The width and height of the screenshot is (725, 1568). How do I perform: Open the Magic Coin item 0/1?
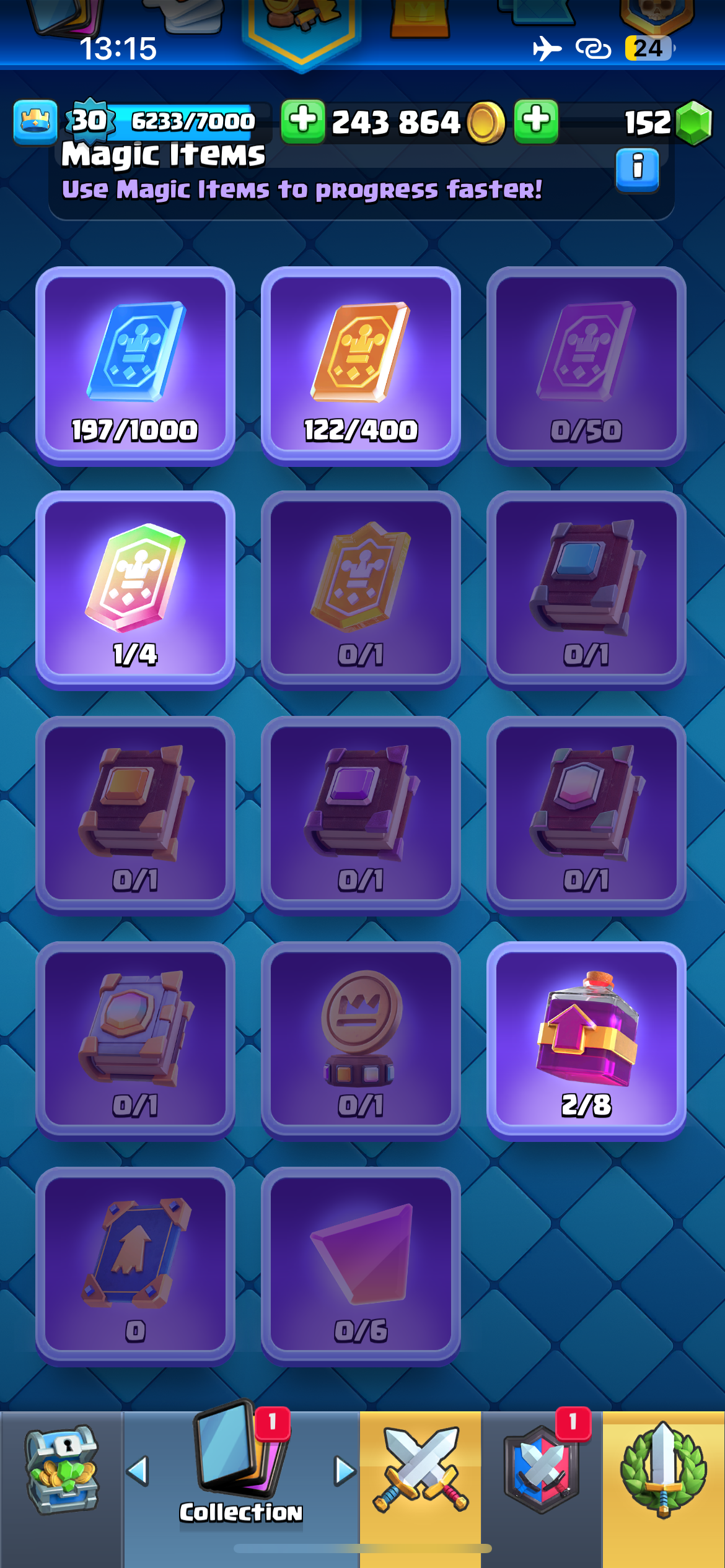pyautogui.click(x=361, y=1040)
